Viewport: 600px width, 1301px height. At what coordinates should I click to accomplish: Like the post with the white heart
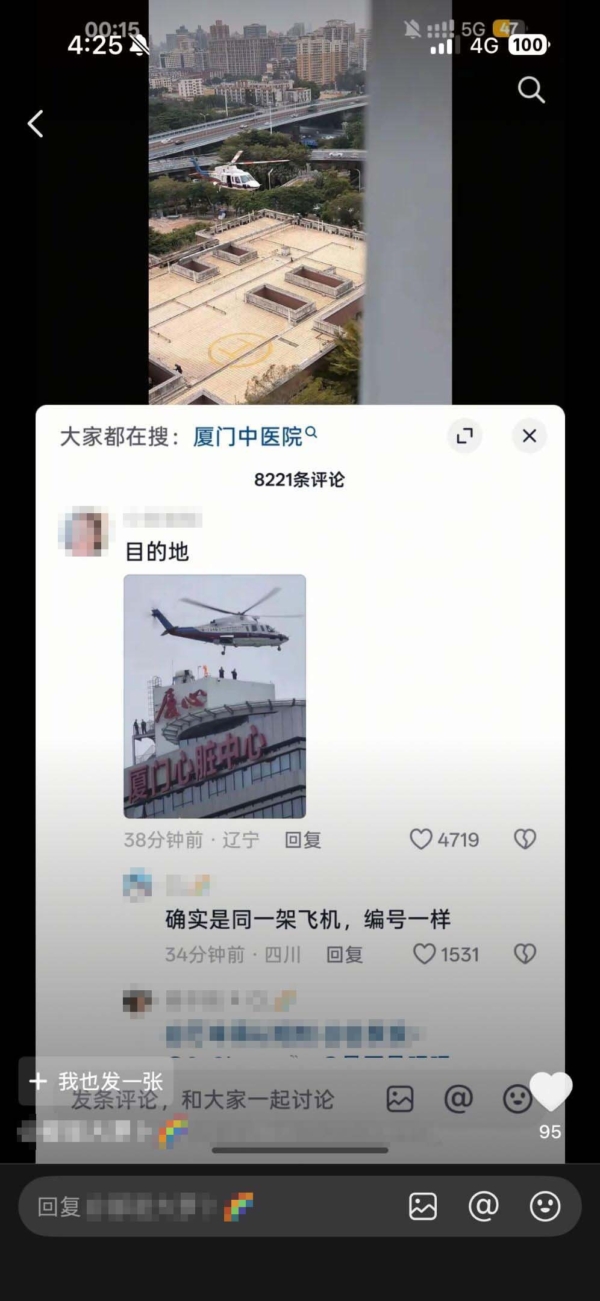point(550,1092)
